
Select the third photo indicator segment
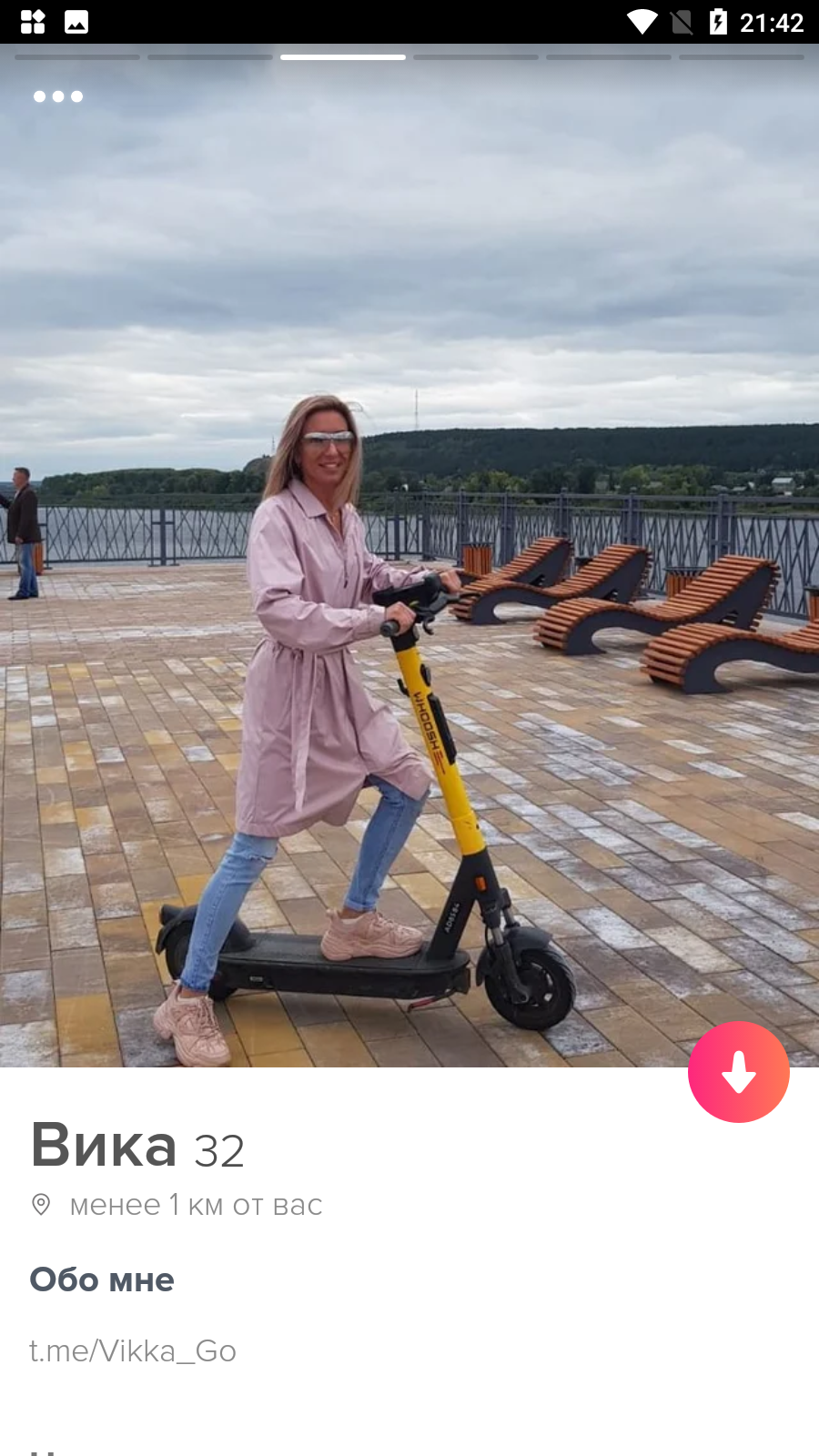343,57
